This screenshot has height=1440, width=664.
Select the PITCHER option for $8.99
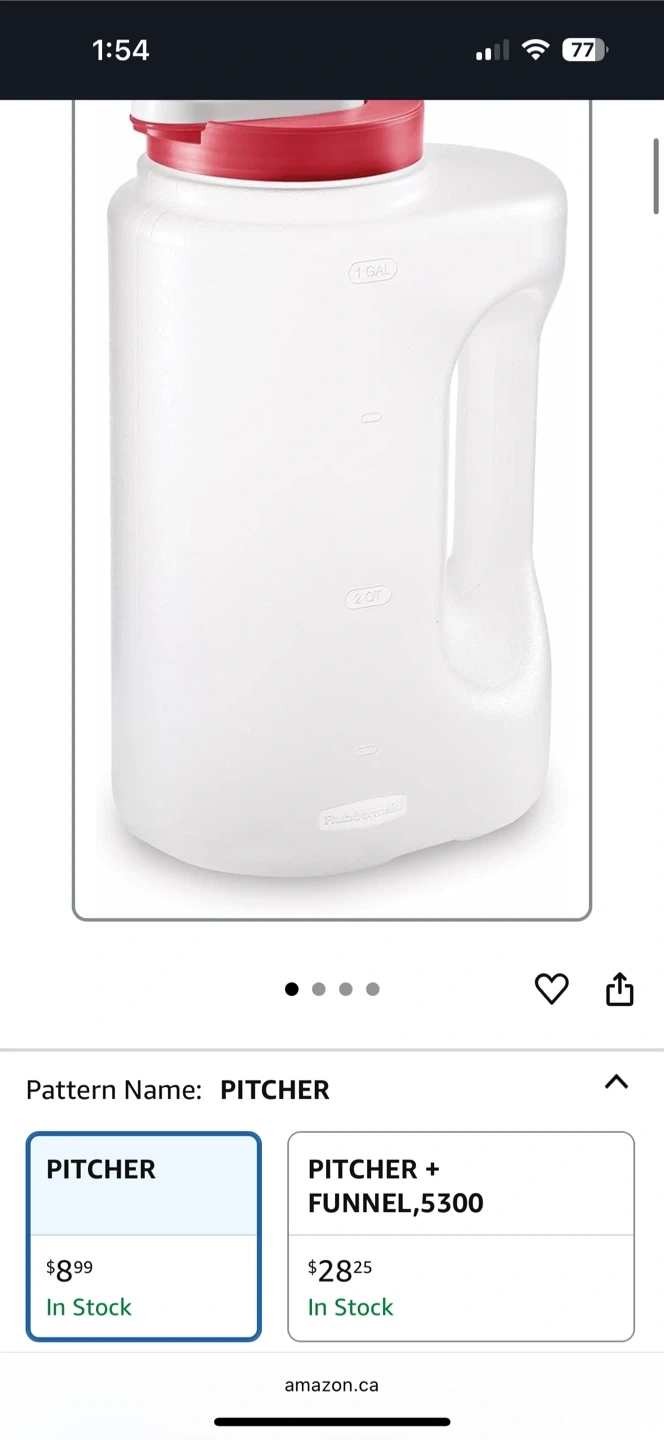(144, 1236)
